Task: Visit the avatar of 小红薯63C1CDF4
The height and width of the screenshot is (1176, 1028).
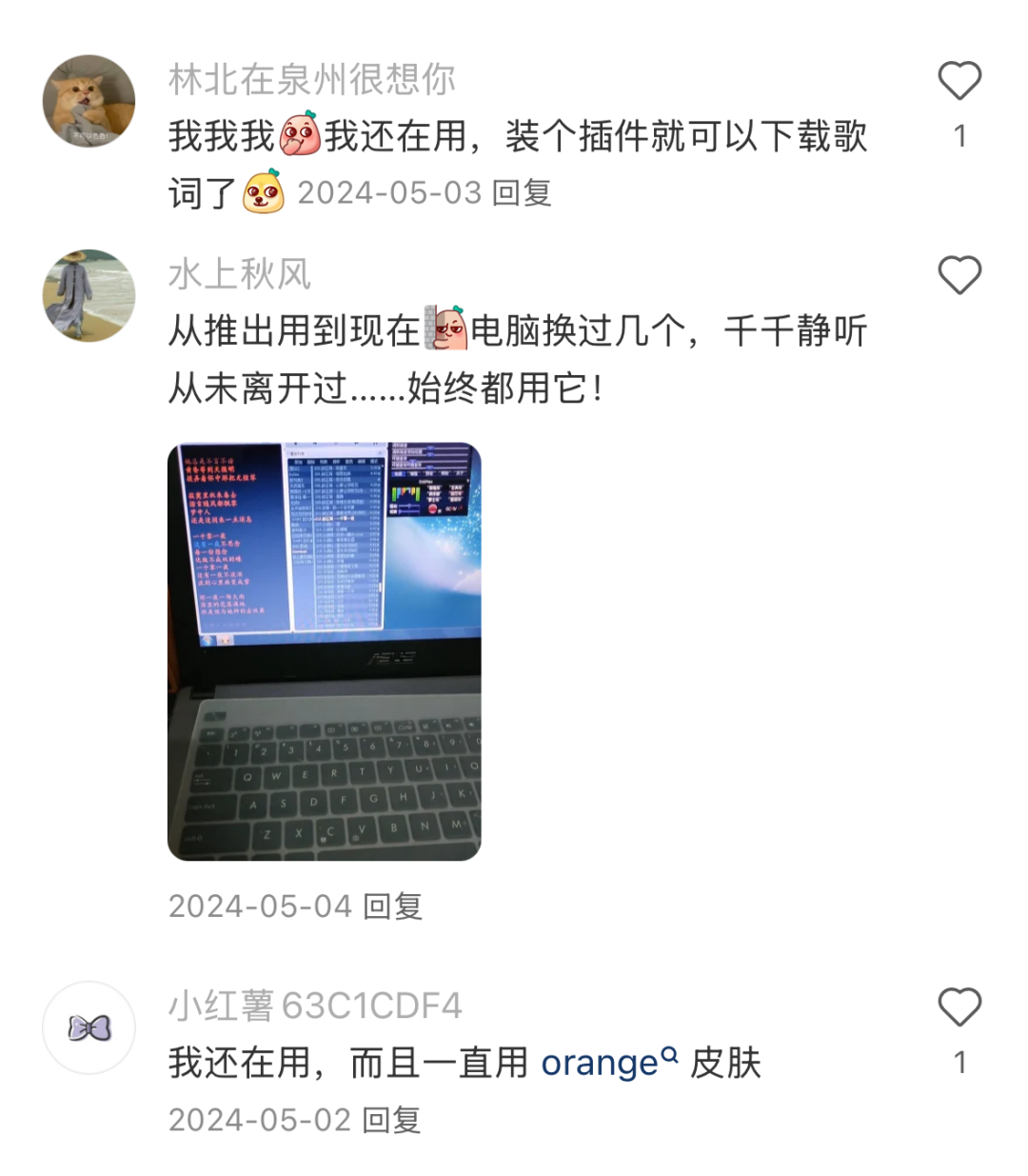Action: click(89, 1027)
